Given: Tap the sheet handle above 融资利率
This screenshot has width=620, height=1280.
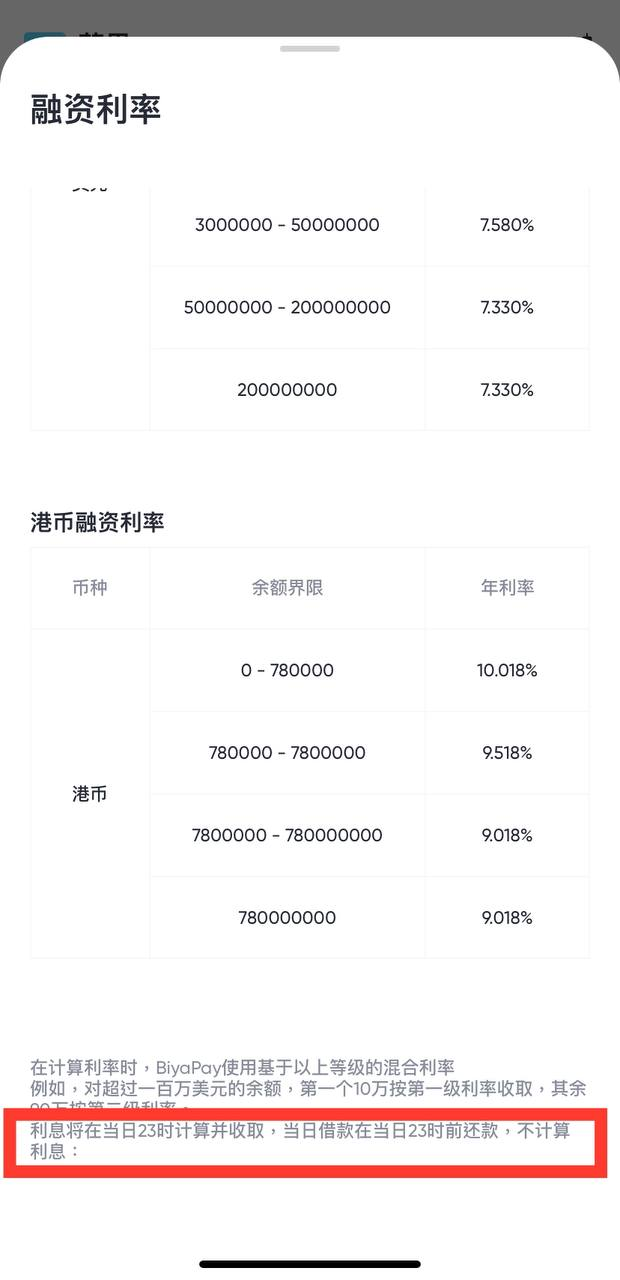Looking at the screenshot, I should coord(310,49).
